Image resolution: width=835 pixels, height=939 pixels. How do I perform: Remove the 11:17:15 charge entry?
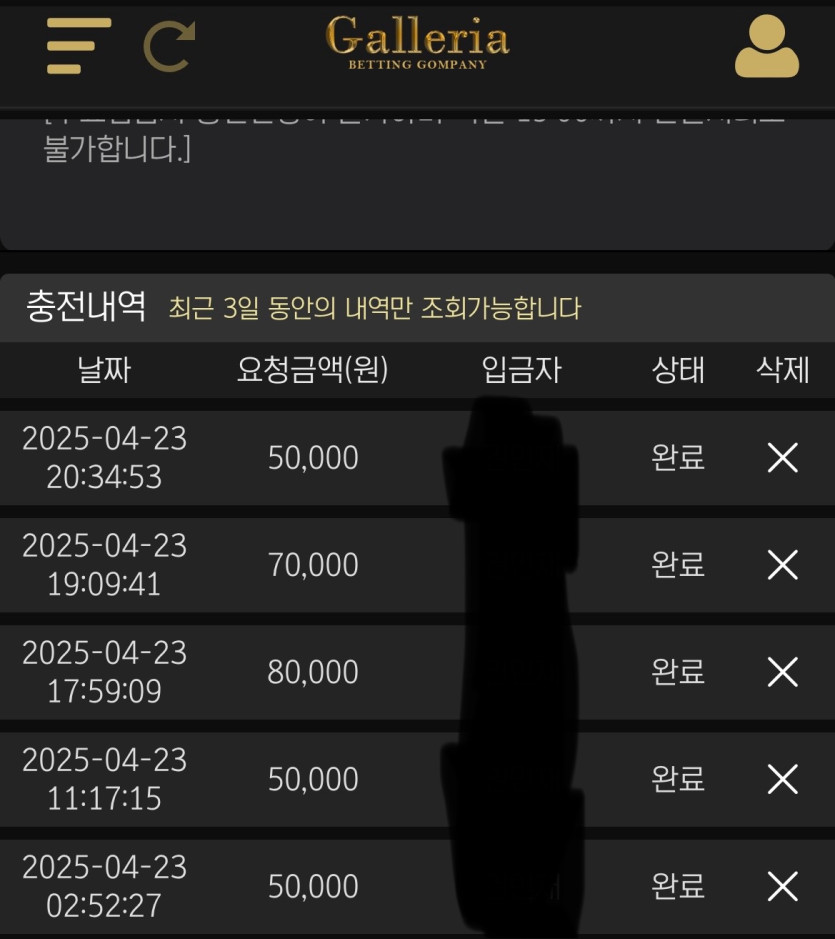pyautogui.click(x=782, y=779)
